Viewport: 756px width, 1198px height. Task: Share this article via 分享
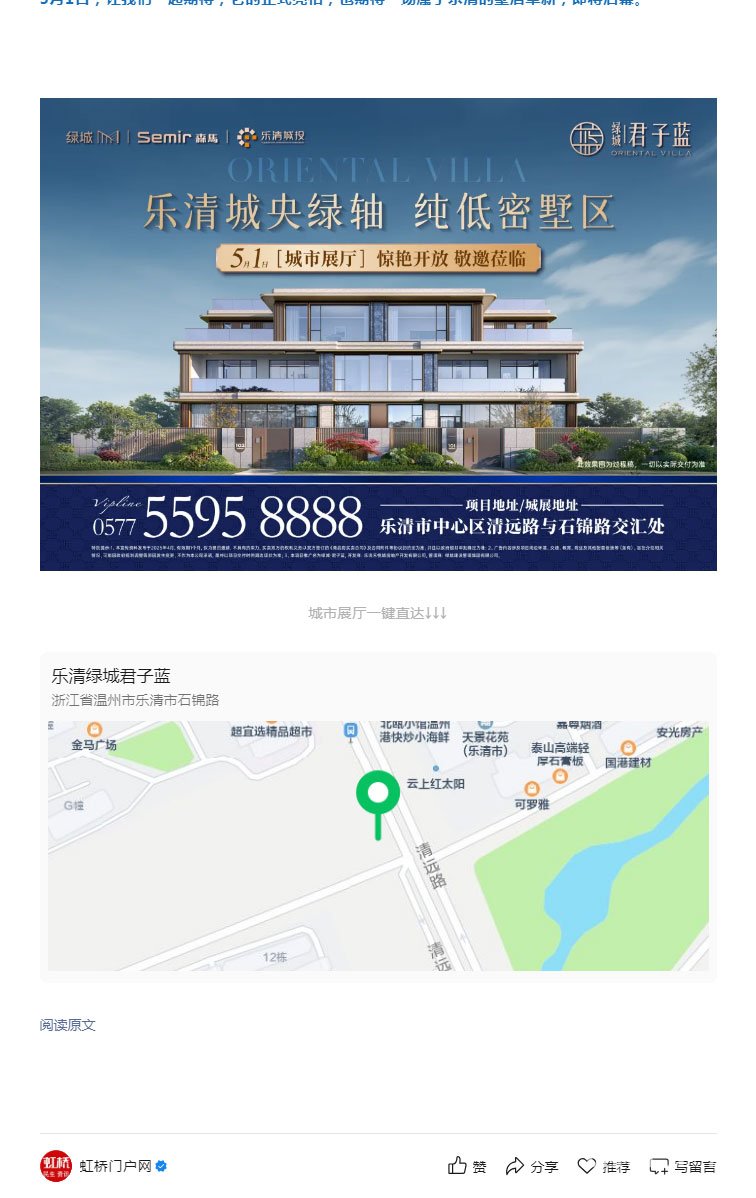531,1166
